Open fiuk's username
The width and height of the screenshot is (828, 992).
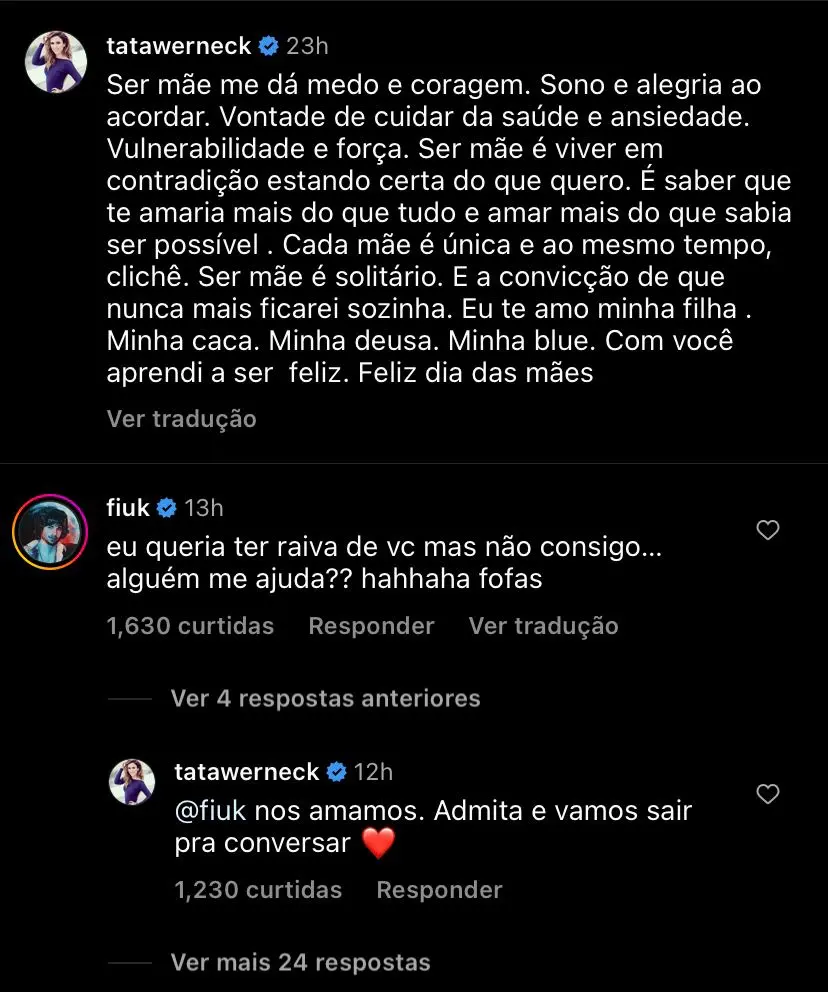click(128, 507)
